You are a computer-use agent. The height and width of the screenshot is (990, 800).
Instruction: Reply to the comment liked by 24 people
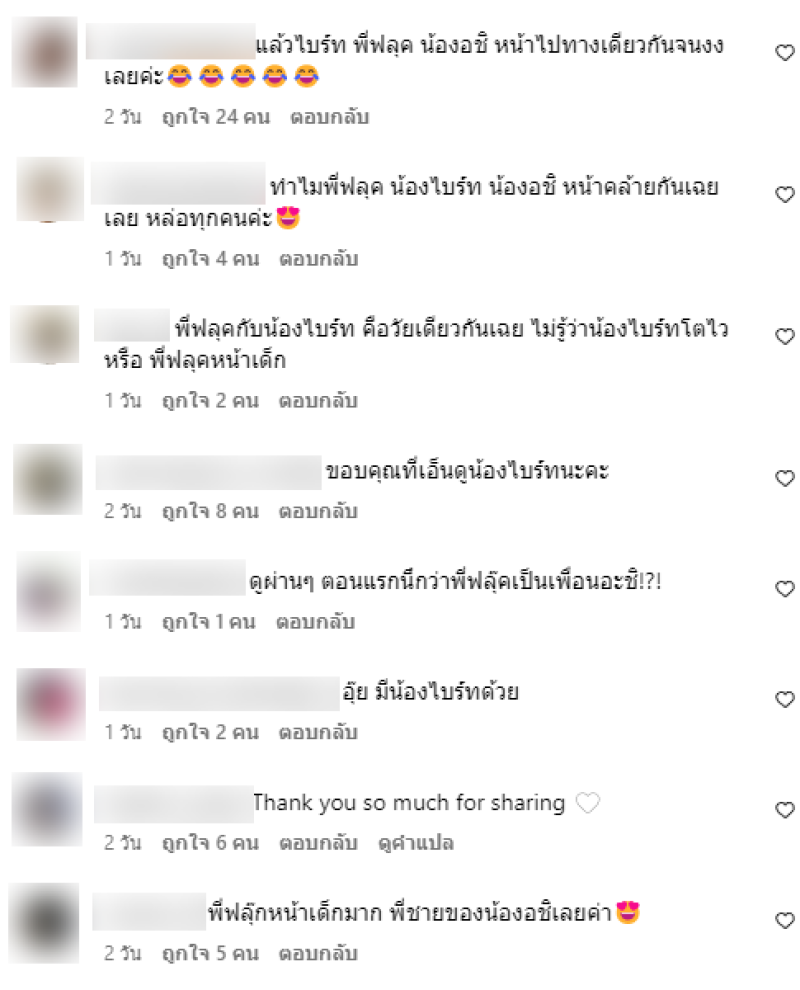[x=330, y=117]
